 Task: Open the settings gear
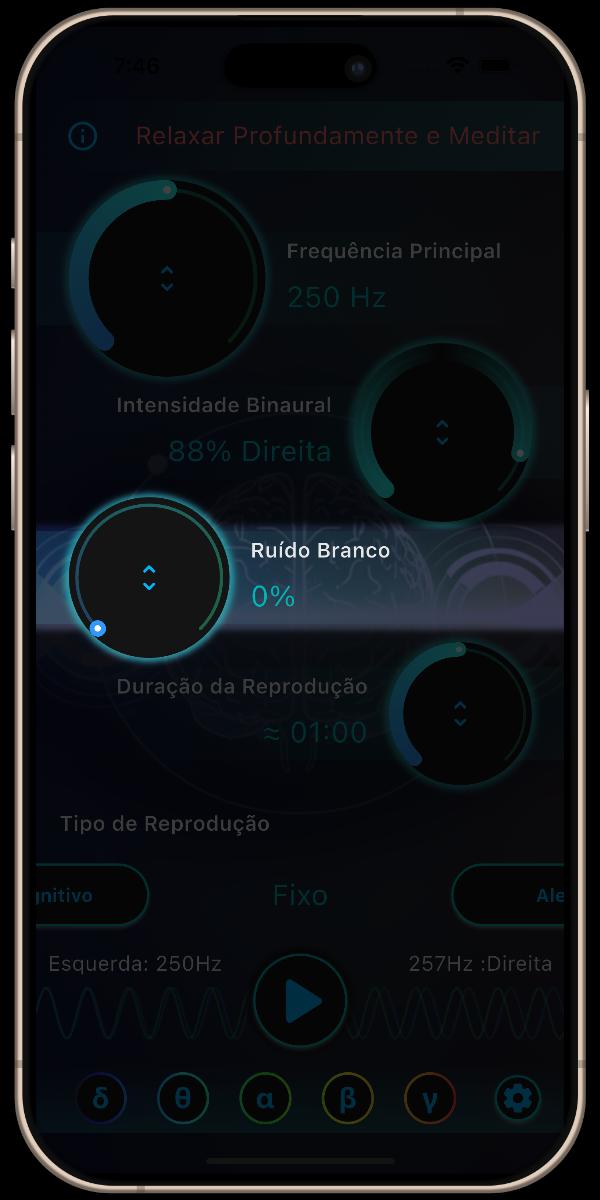tap(517, 1099)
